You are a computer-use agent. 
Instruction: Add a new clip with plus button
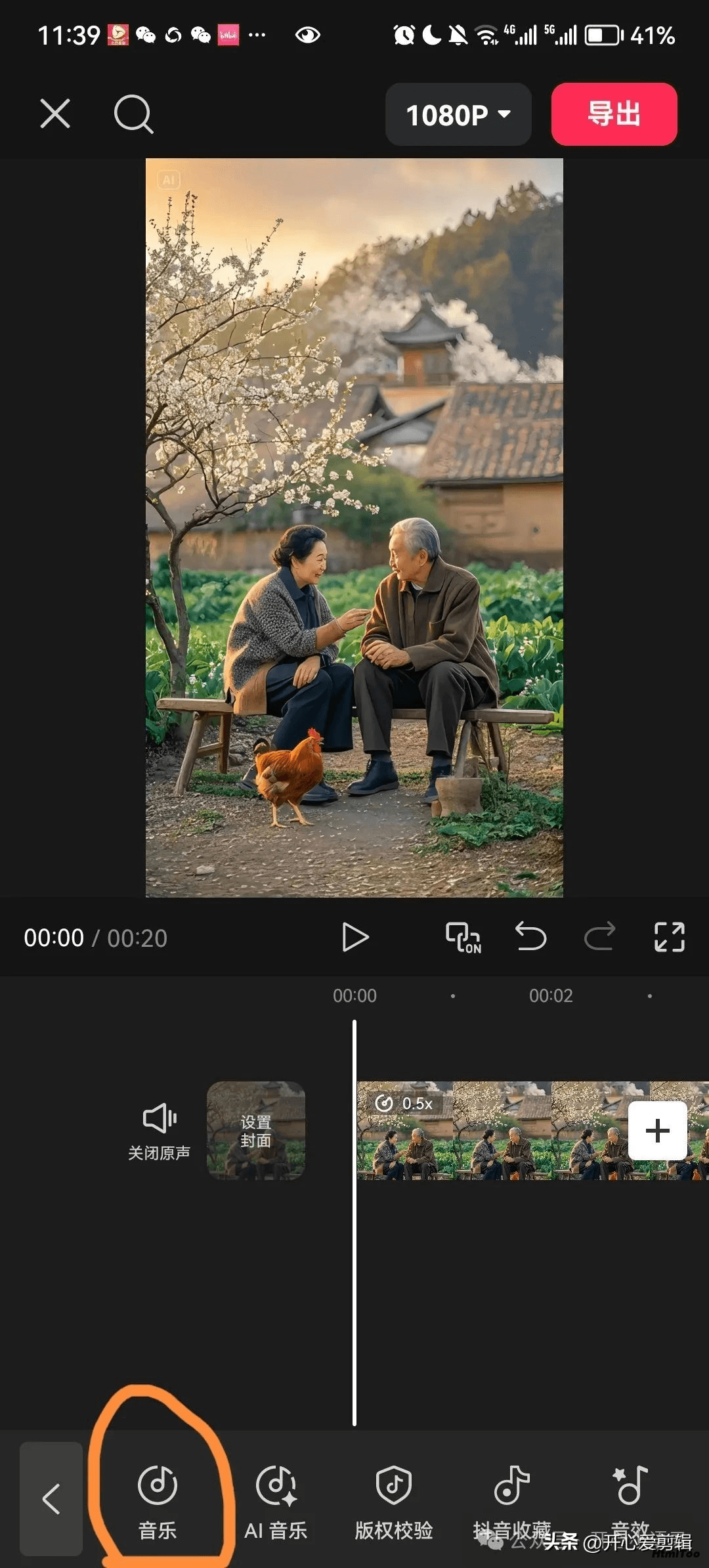(658, 1131)
